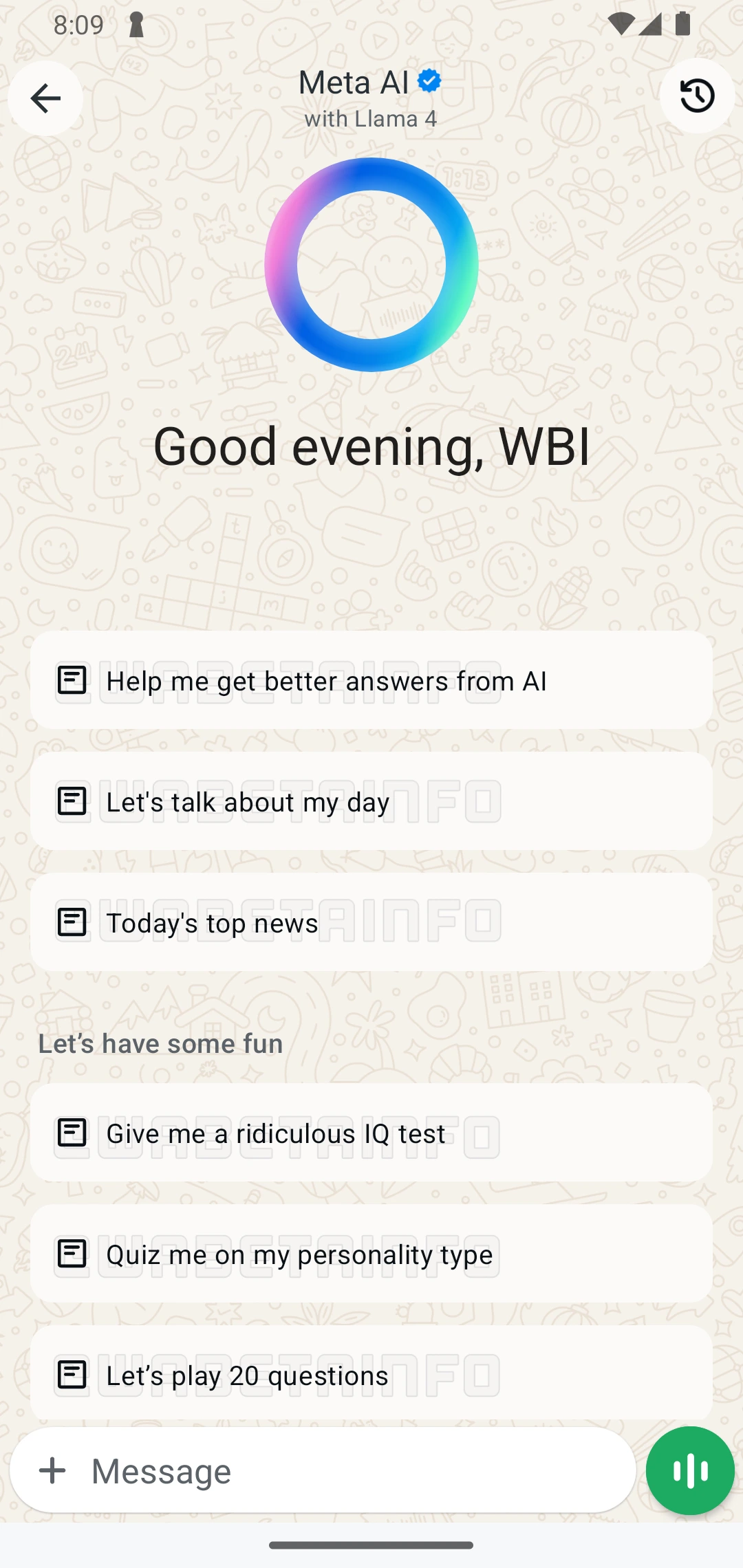Open the chat history icon
The height and width of the screenshot is (1568, 743).
(x=697, y=96)
